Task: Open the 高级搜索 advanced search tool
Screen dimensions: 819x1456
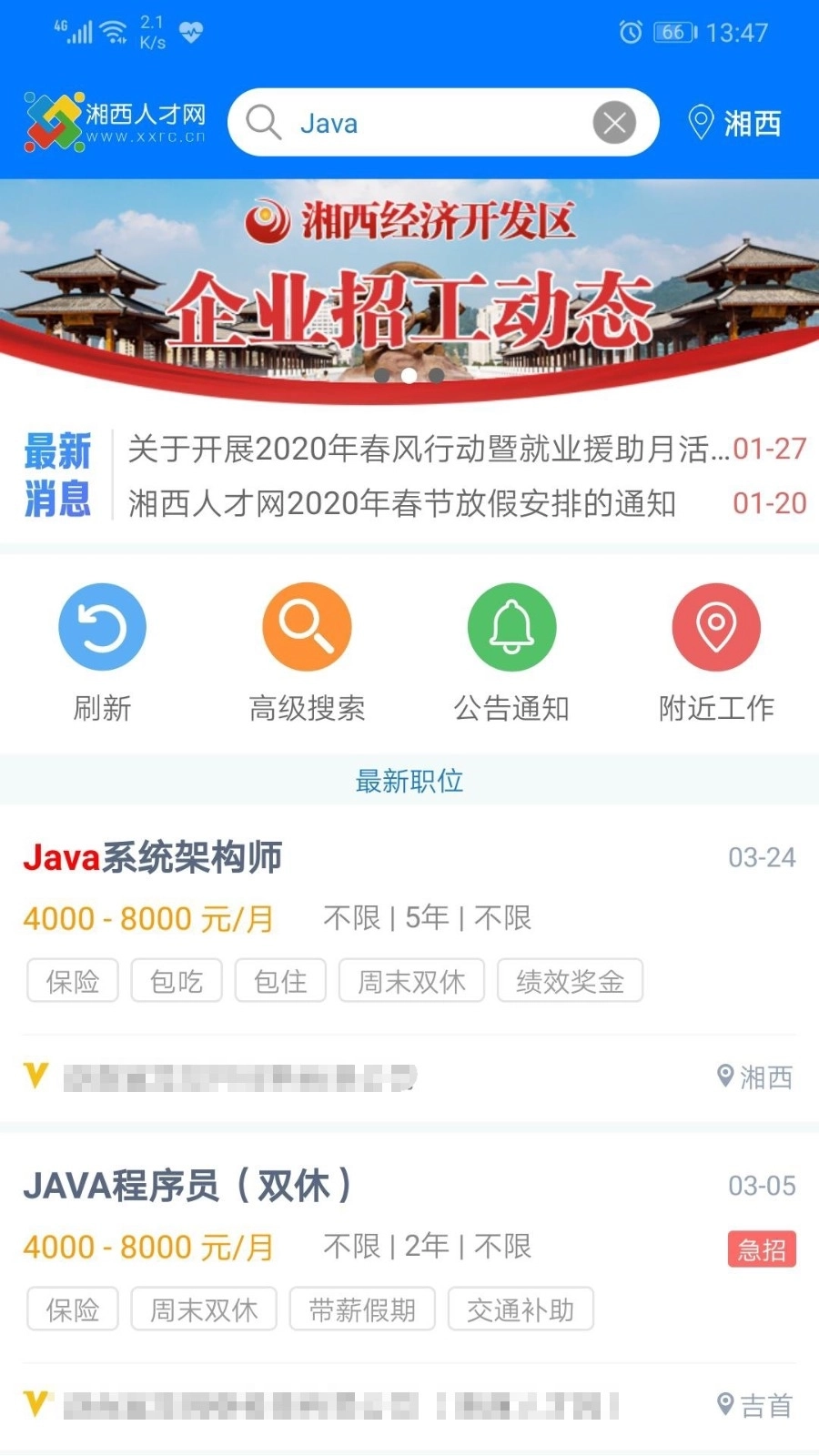Action: click(307, 626)
